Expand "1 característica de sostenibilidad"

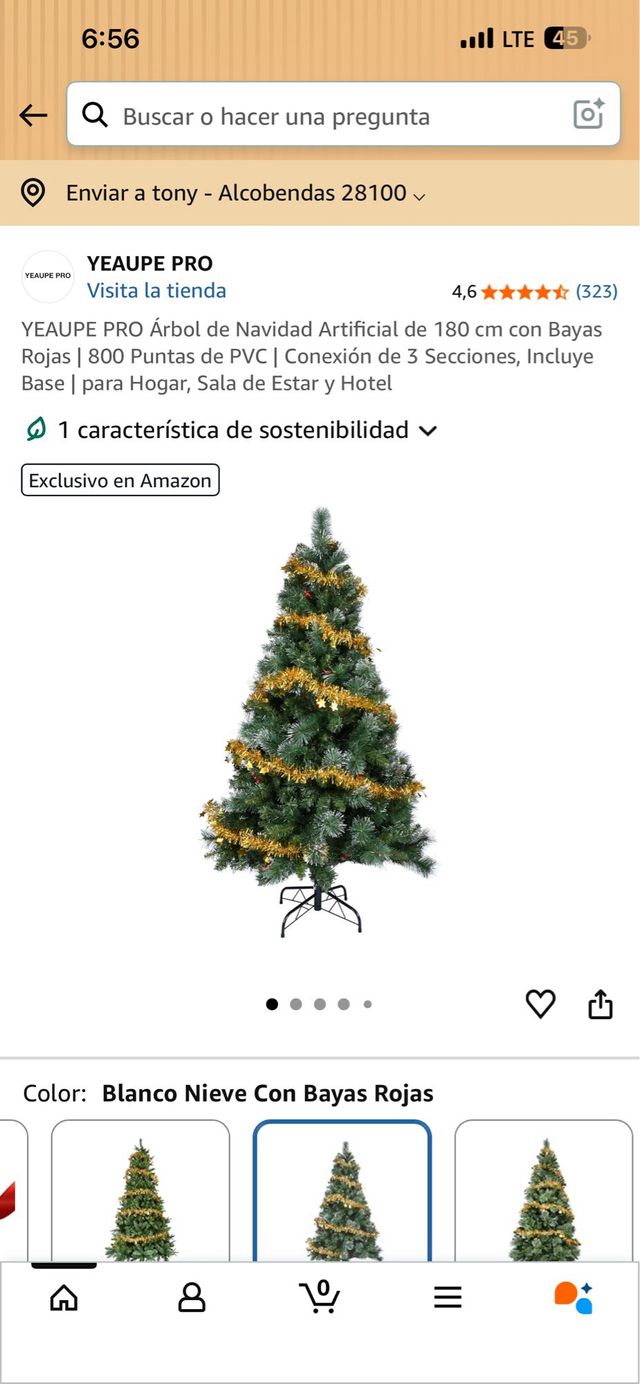232,430
